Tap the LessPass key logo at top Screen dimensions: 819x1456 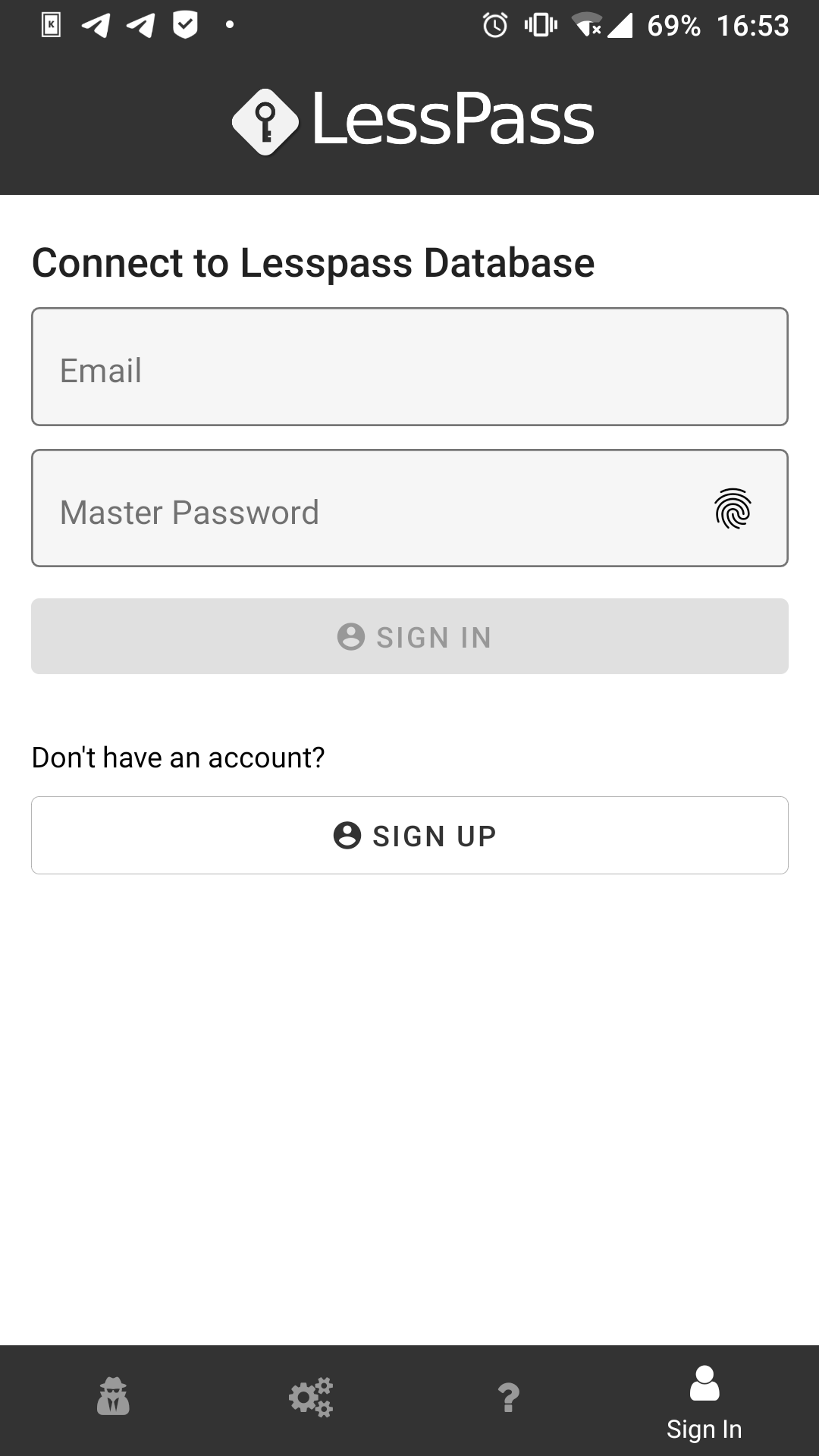click(265, 118)
